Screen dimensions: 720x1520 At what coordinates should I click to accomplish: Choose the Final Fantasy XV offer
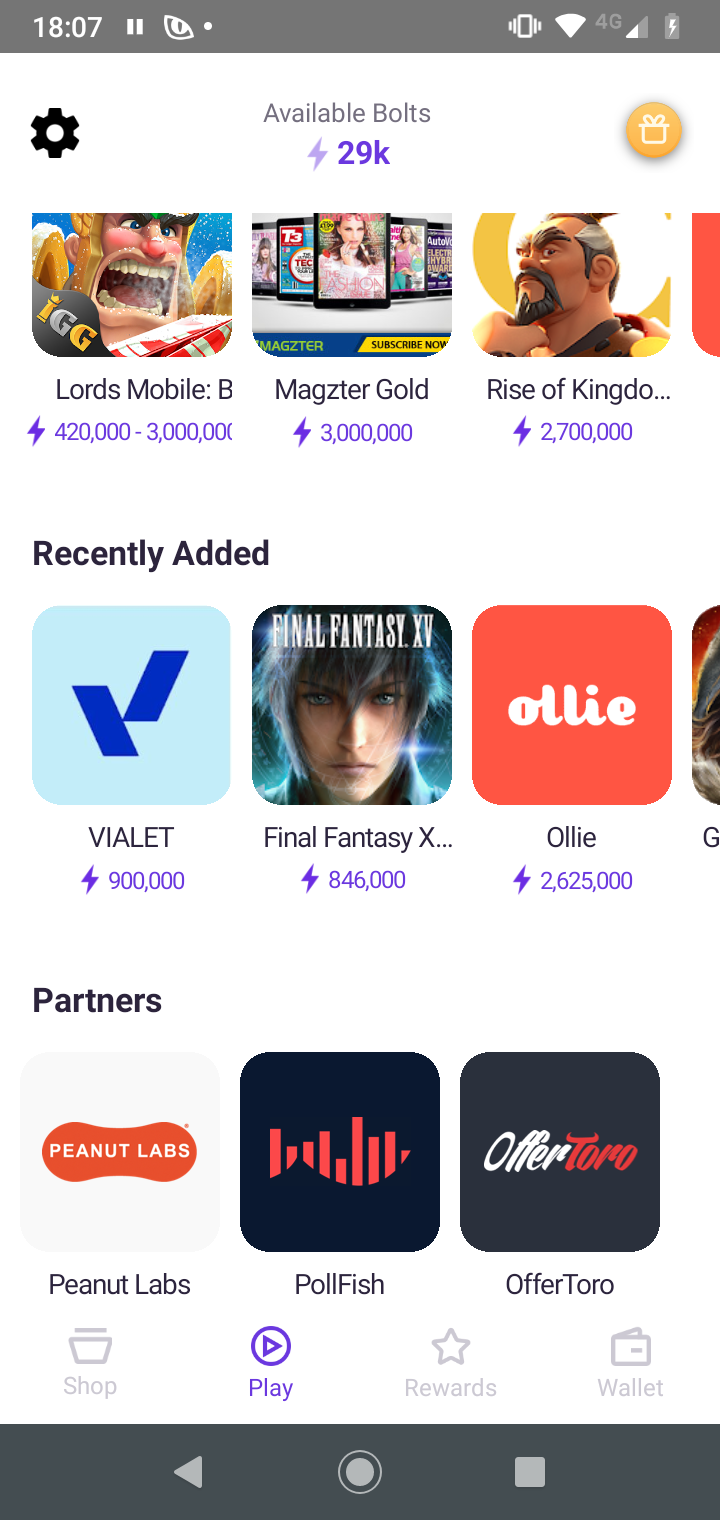[352, 705]
